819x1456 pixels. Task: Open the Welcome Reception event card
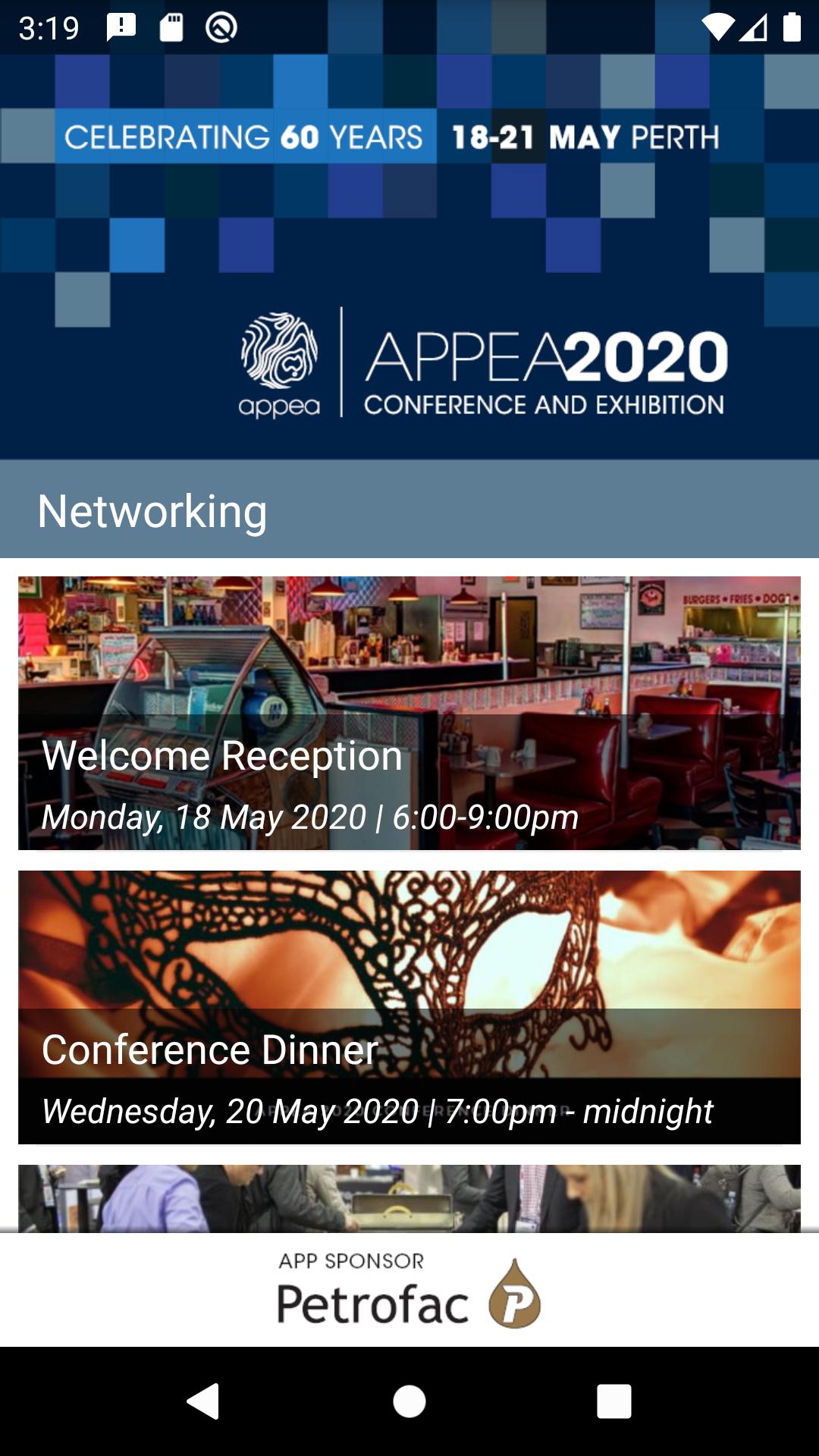coord(409,713)
